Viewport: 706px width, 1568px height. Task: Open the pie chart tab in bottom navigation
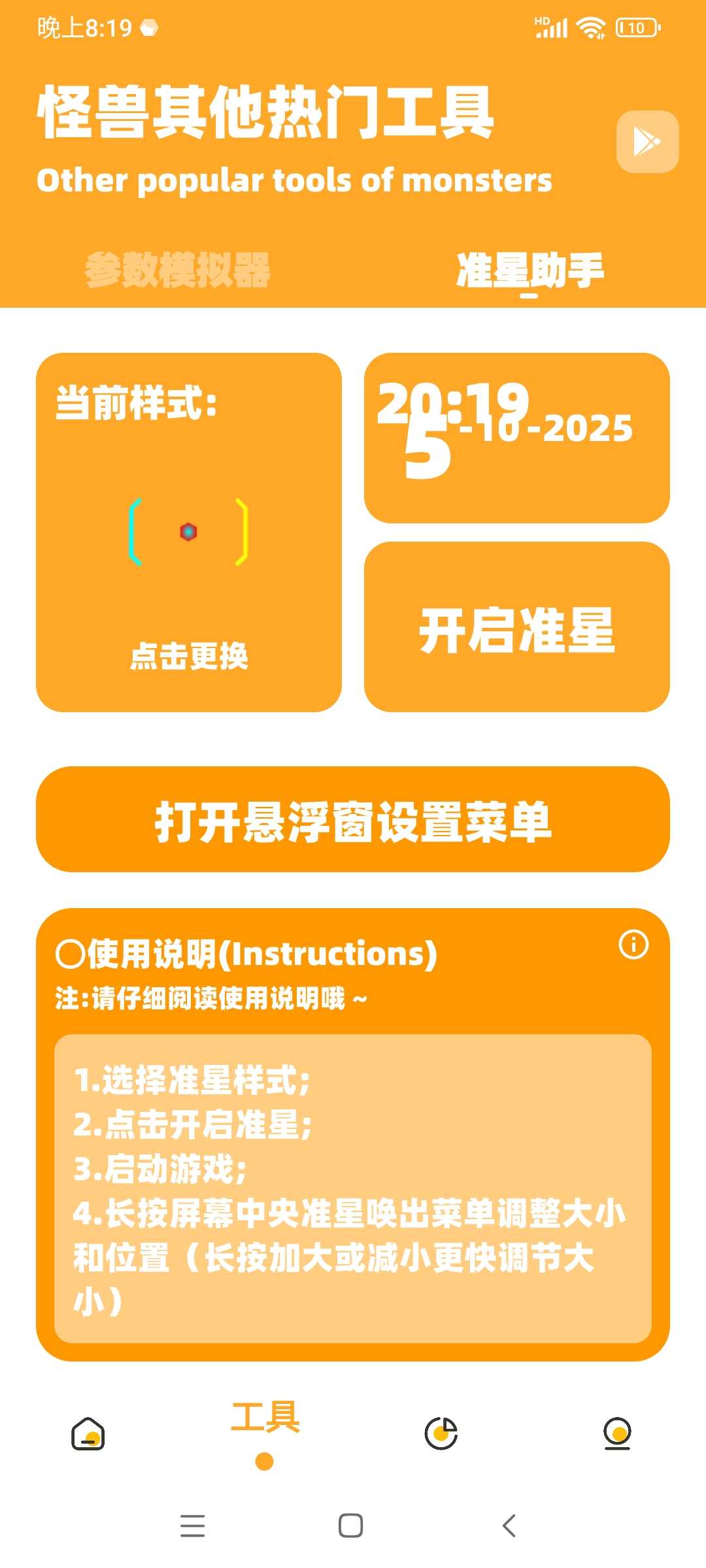pos(441,1433)
